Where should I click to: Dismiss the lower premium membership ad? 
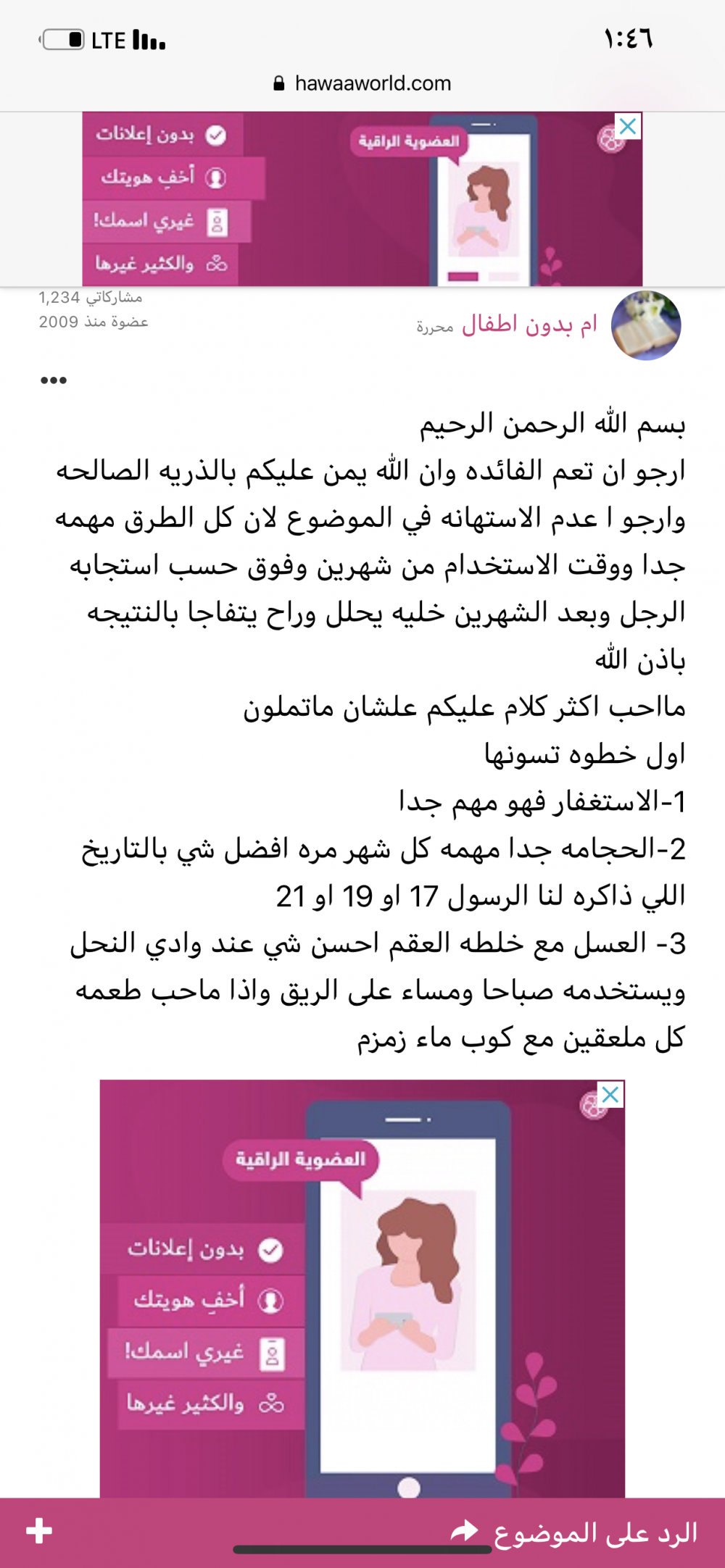(x=610, y=1095)
